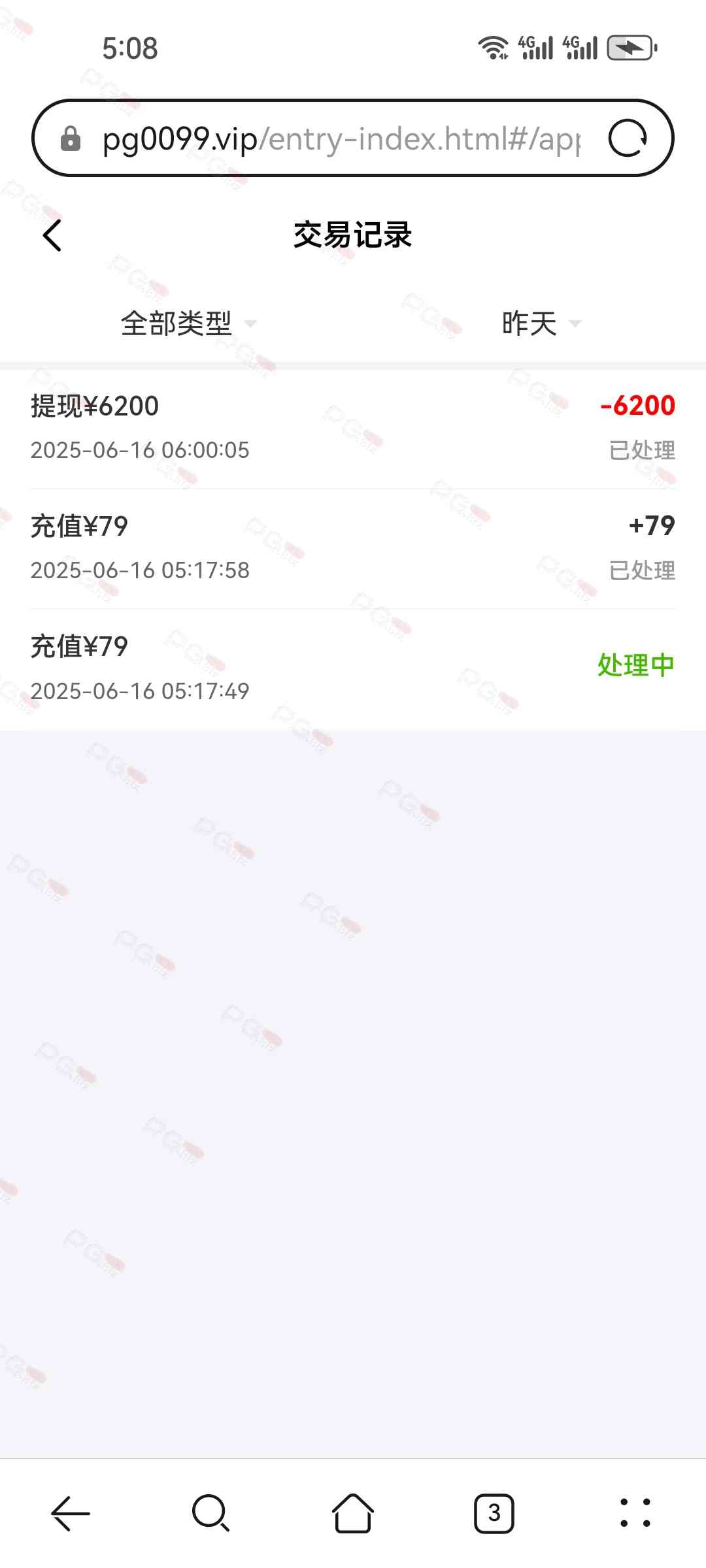This screenshot has width=706, height=1568.
Task: Show the 3 open browser tabs
Action: (x=494, y=1513)
